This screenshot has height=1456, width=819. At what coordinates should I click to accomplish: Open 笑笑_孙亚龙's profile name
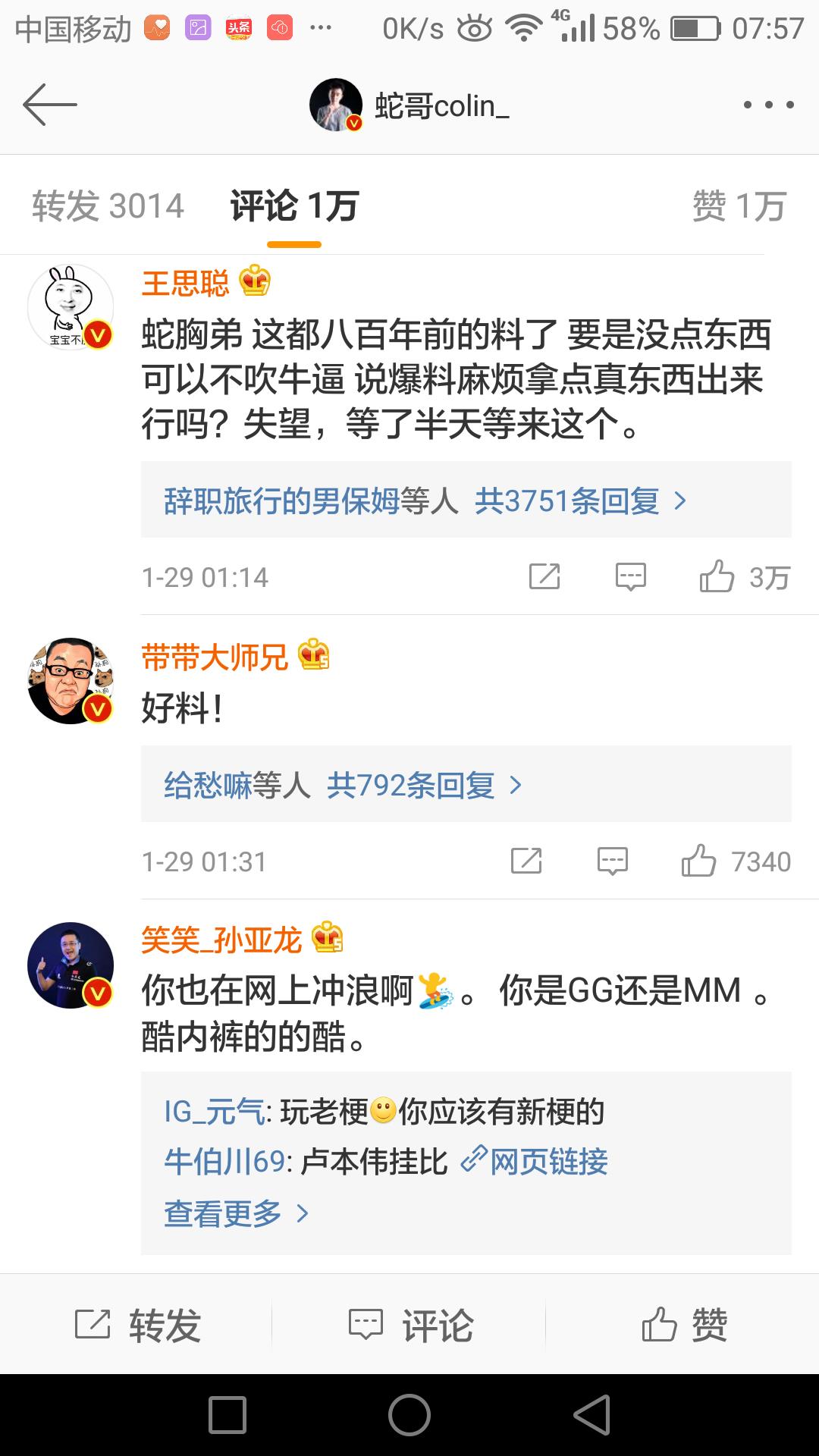(x=221, y=940)
